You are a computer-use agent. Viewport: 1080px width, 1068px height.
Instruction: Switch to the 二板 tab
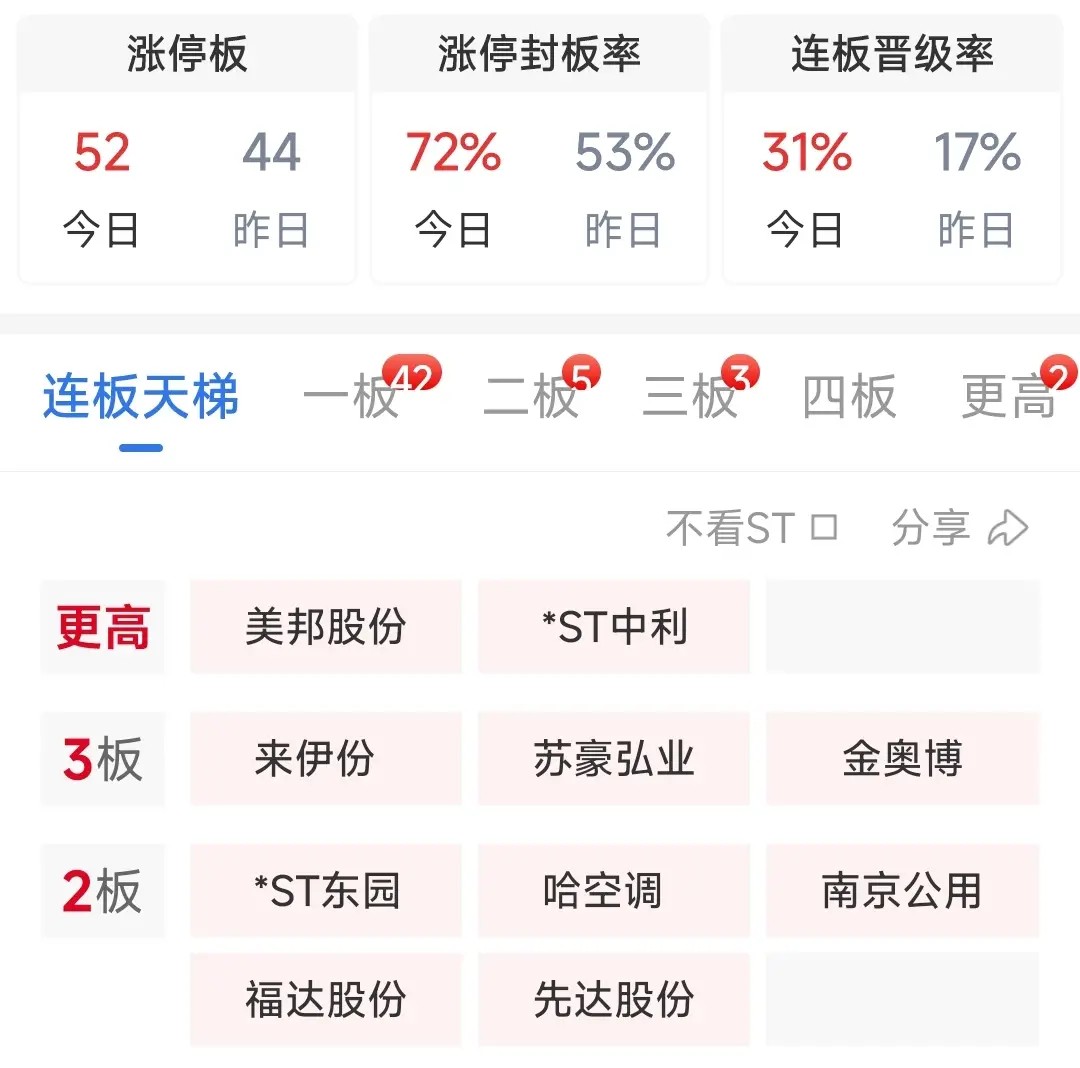[531, 398]
